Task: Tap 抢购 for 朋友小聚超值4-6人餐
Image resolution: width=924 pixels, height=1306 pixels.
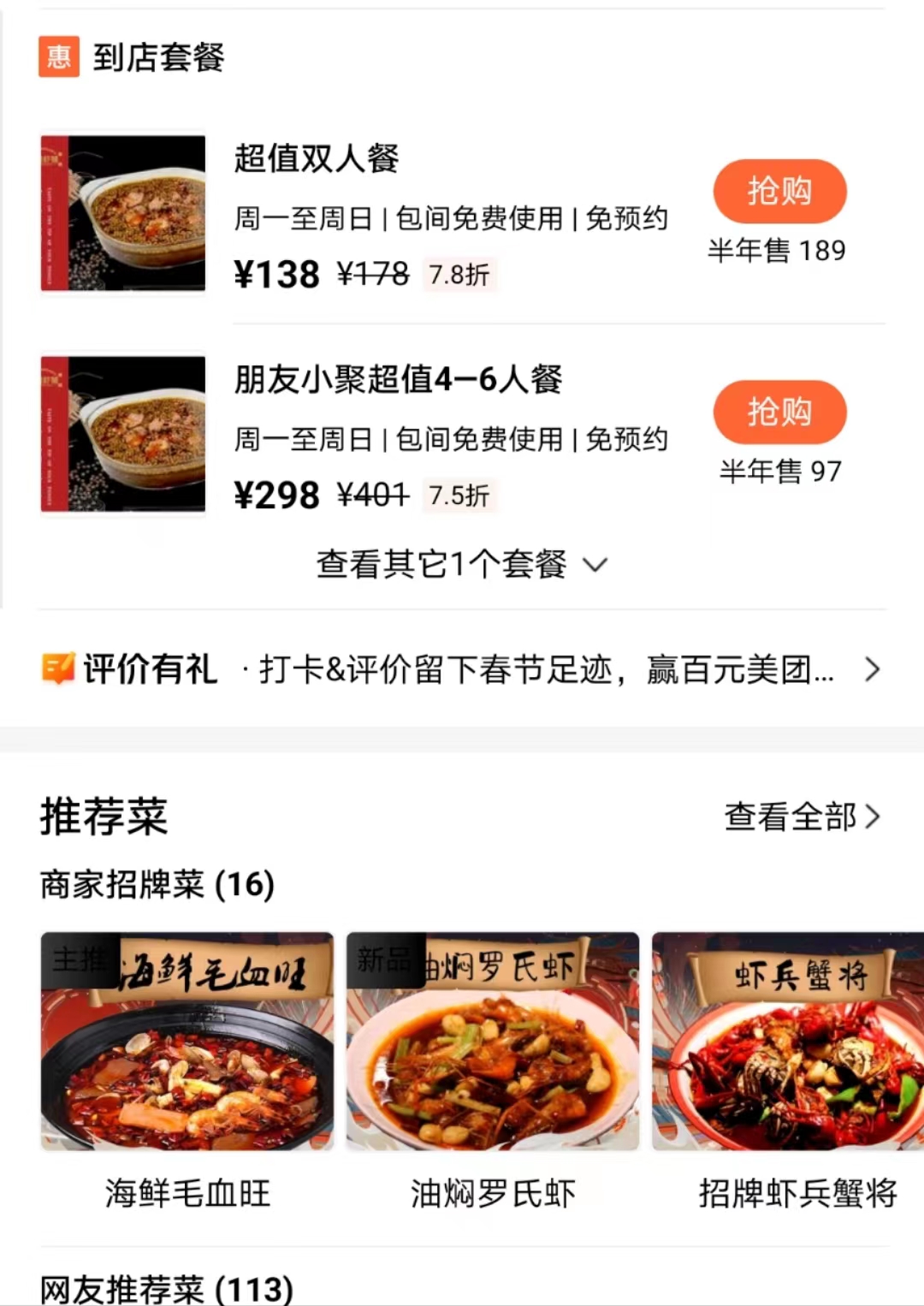Action: click(779, 412)
